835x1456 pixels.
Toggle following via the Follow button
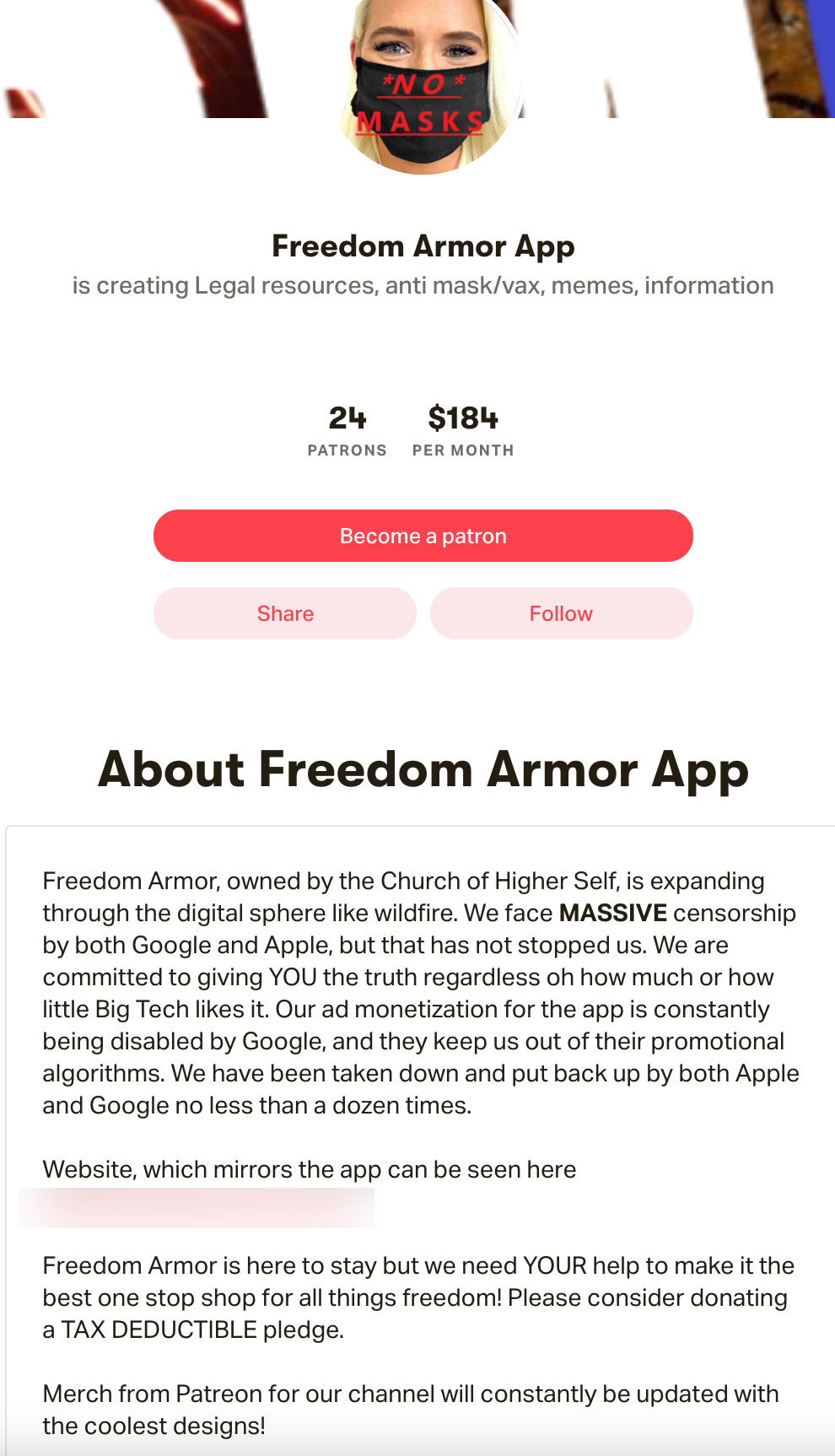click(562, 613)
